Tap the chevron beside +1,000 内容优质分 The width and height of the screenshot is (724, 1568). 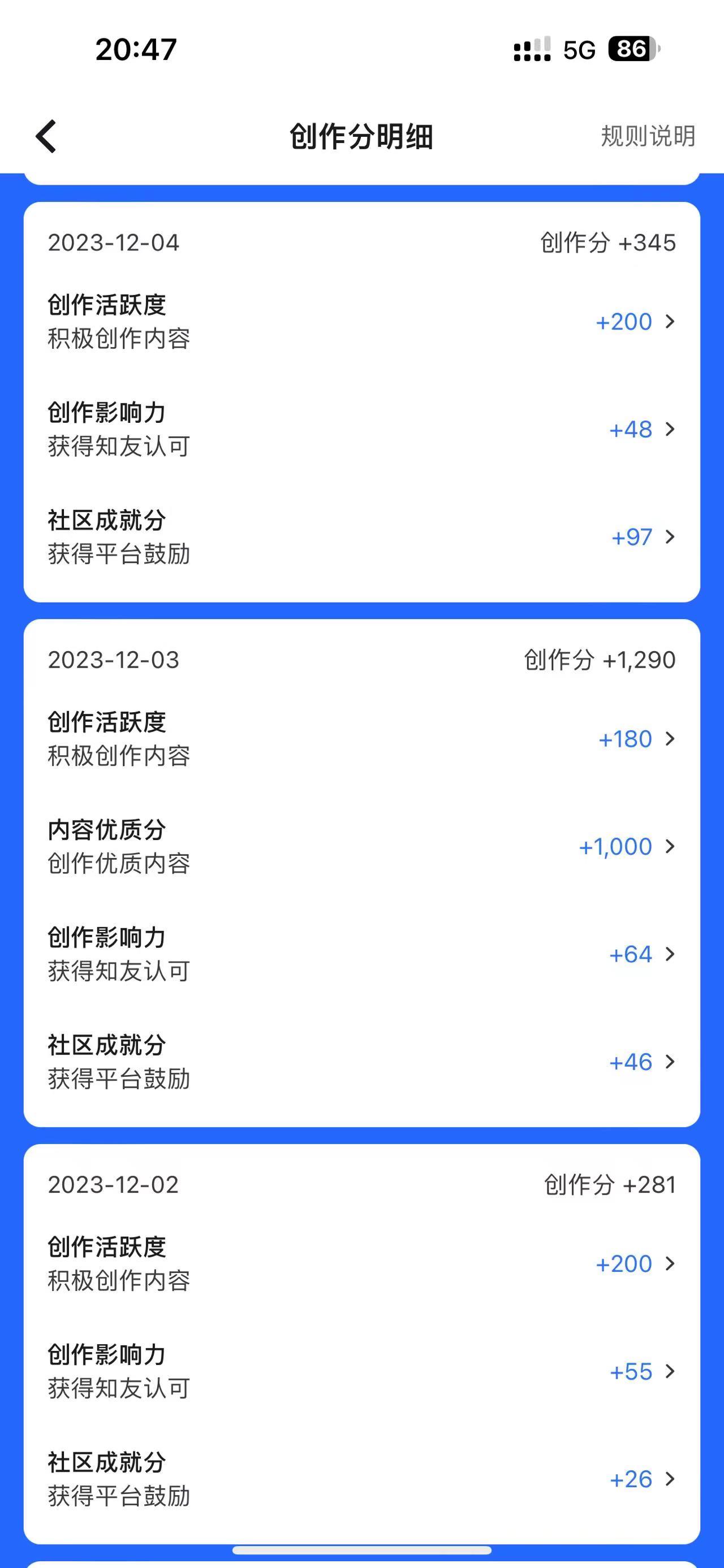pyautogui.click(x=671, y=846)
